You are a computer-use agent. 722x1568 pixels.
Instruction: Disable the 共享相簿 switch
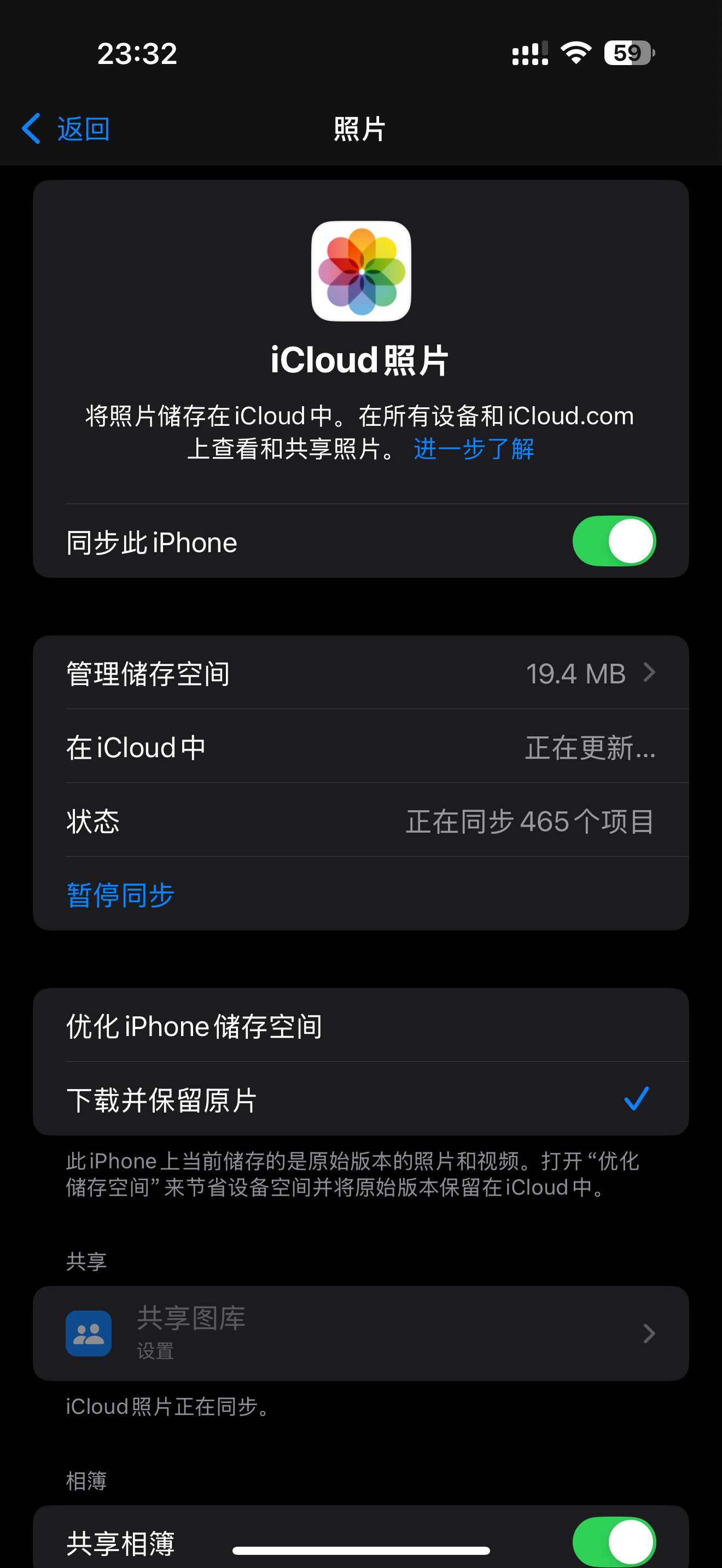tap(613, 1541)
